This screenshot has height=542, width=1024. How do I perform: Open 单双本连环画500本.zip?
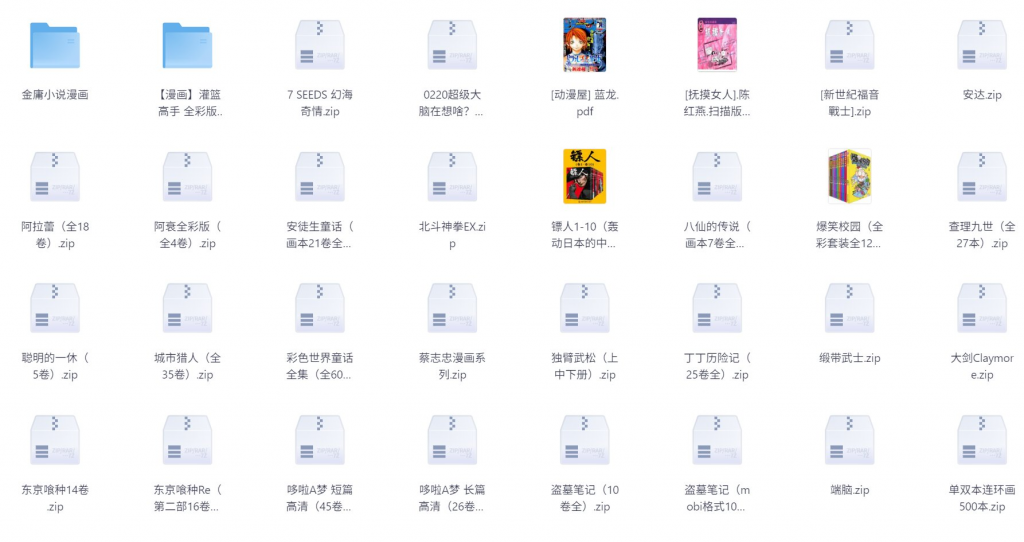(x=982, y=441)
